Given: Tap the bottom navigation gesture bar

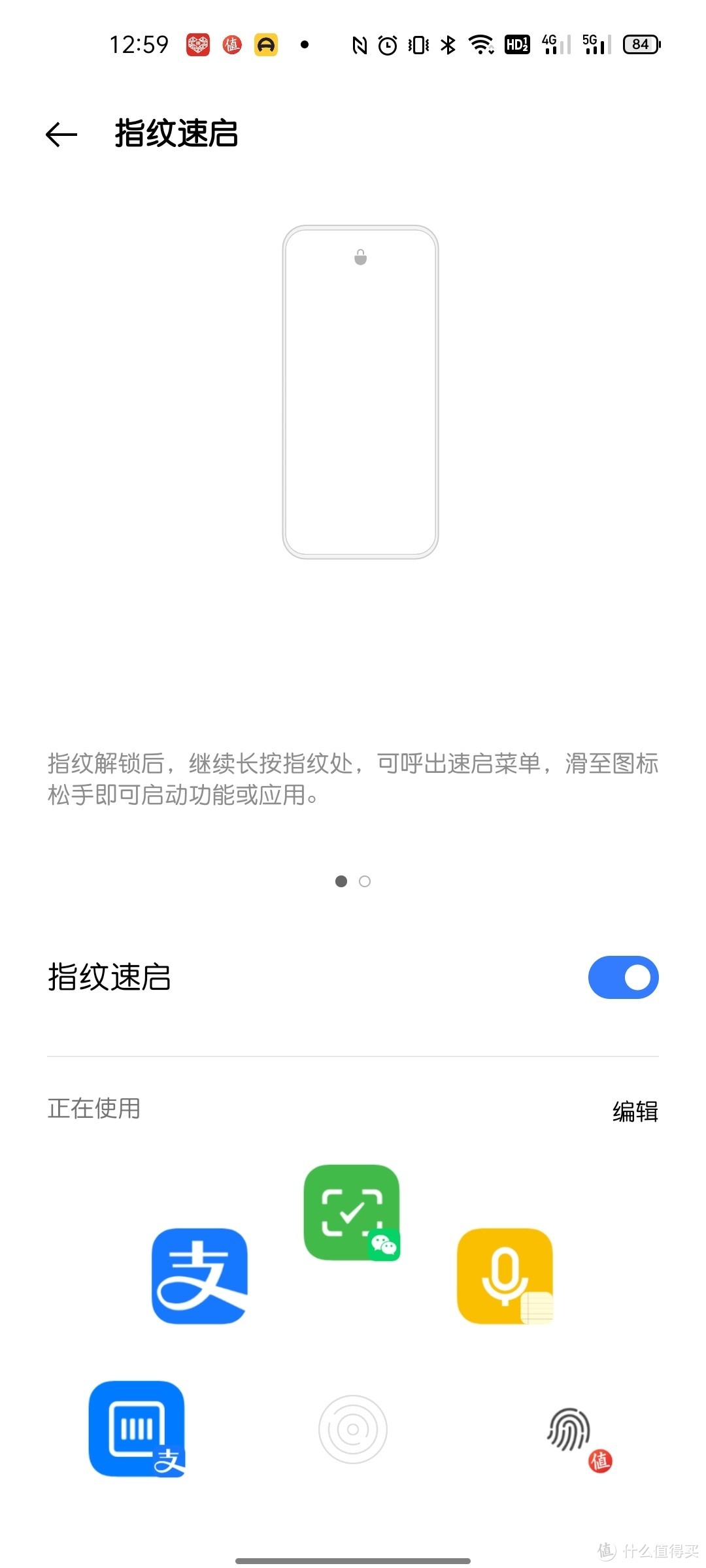Looking at the screenshot, I should pos(353,1560).
